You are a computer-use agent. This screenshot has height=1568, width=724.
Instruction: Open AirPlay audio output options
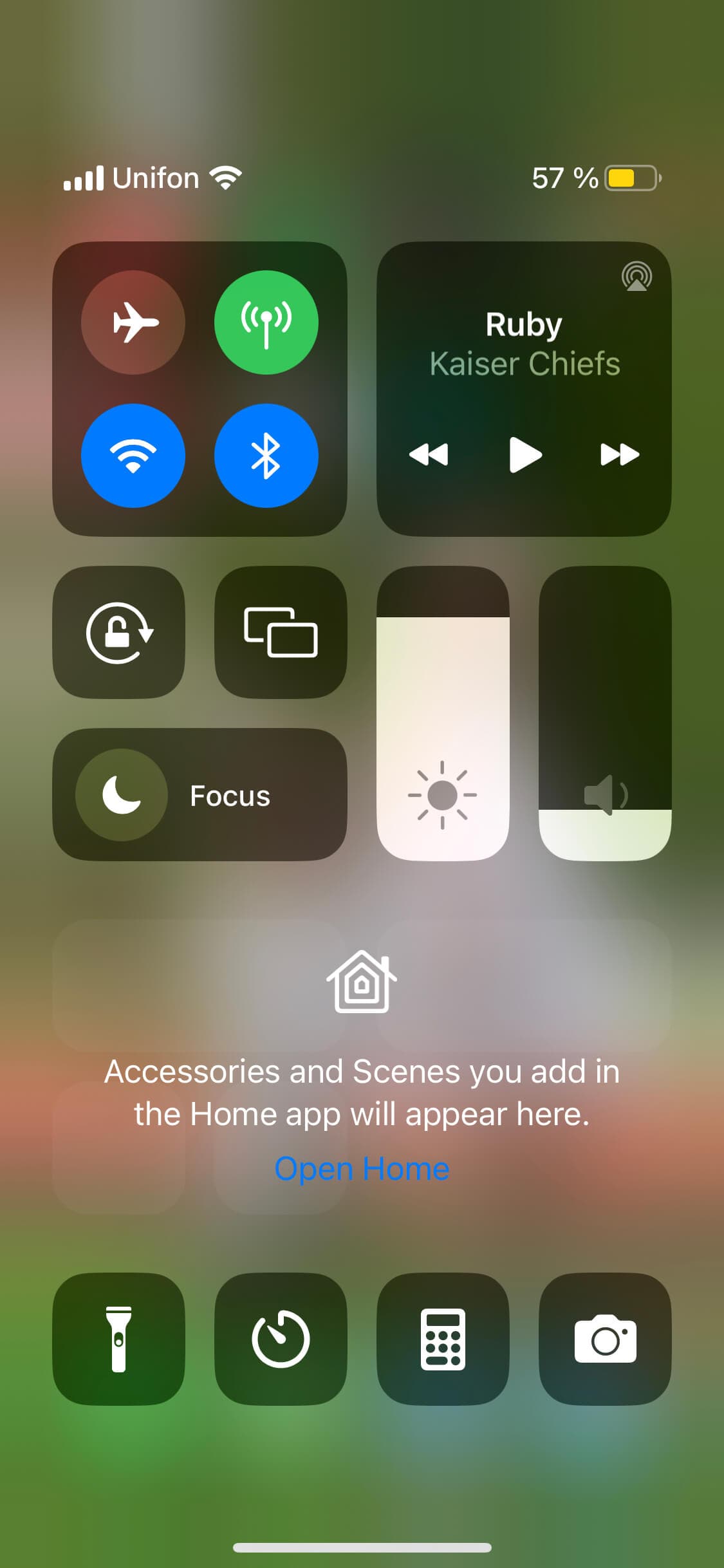point(636,277)
